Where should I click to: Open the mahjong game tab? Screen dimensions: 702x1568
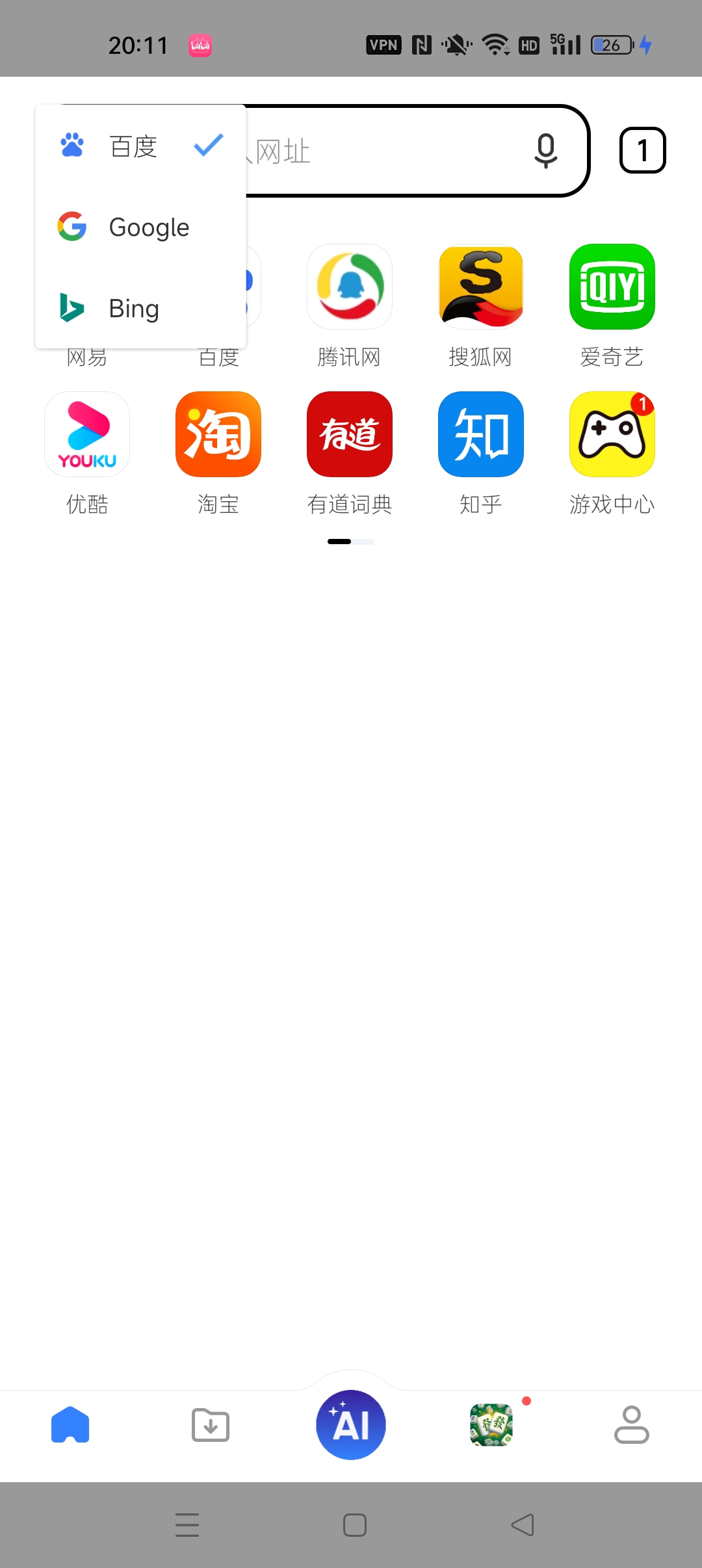[x=491, y=1425]
